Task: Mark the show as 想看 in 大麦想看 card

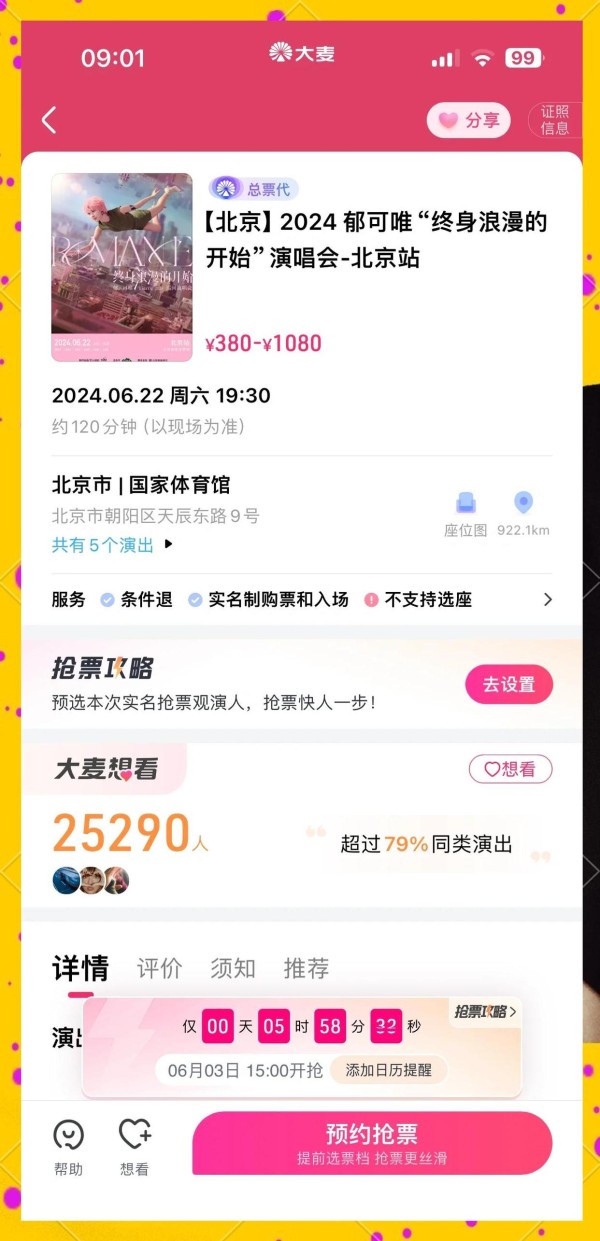Action: point(510,769)
